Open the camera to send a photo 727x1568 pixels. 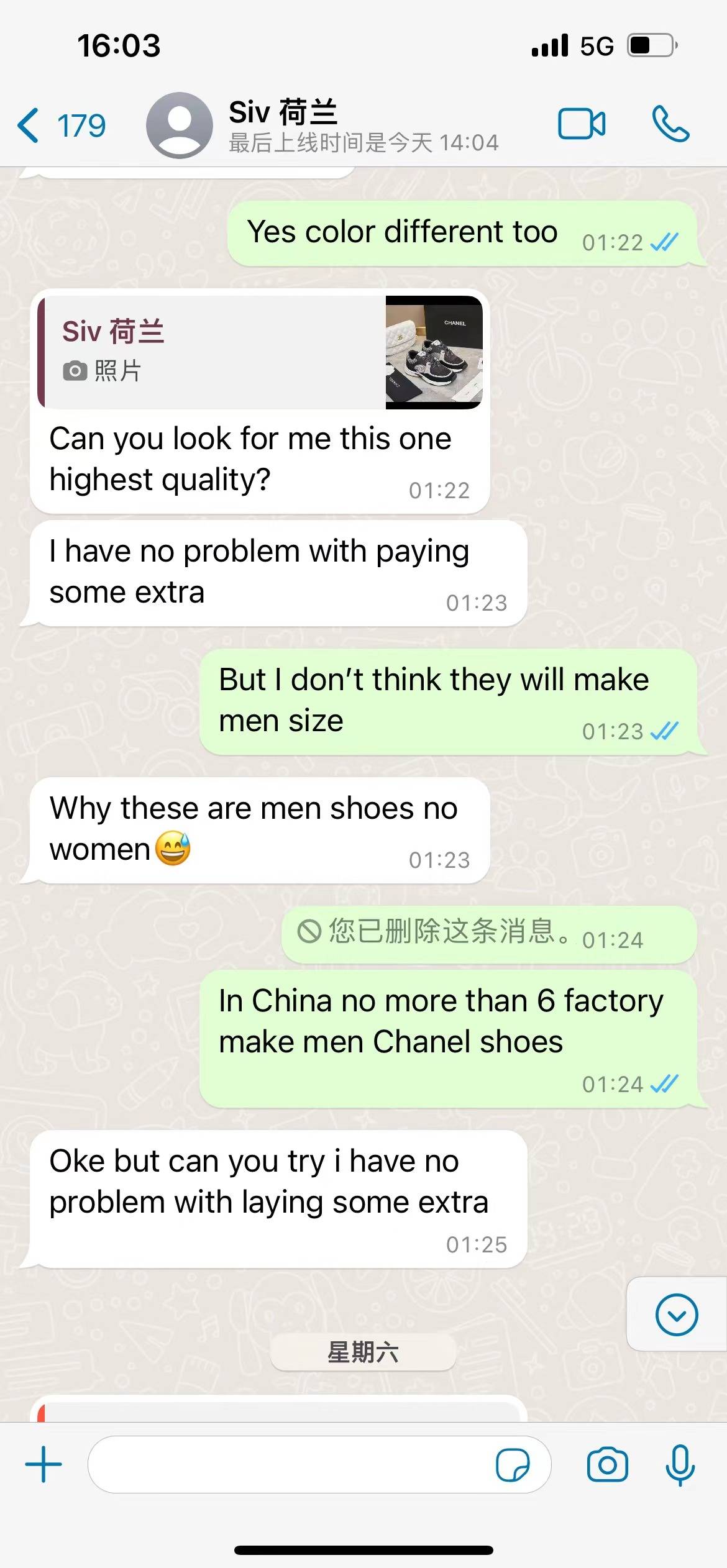pyautogui.click(x=607, y=1464)
